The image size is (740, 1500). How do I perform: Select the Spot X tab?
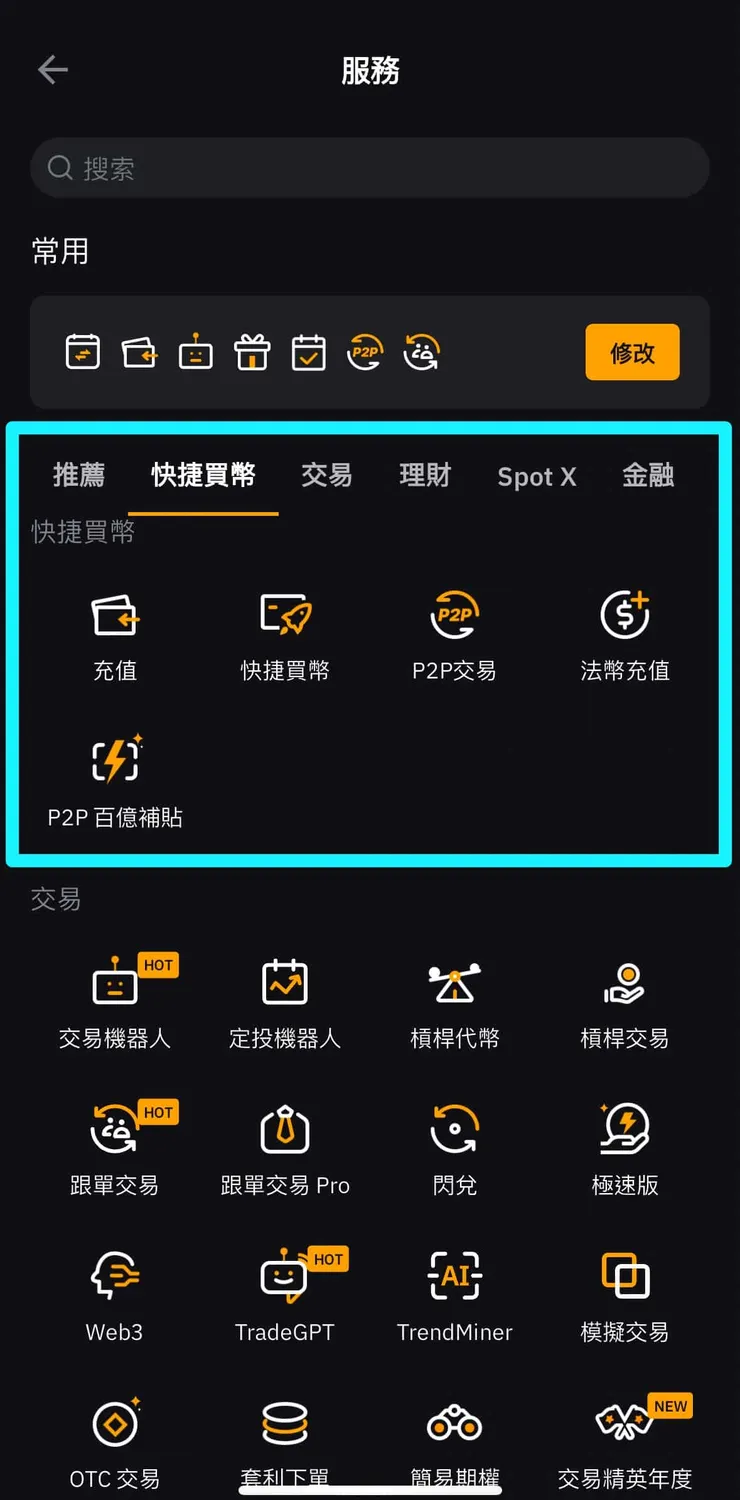coord(537,477)
